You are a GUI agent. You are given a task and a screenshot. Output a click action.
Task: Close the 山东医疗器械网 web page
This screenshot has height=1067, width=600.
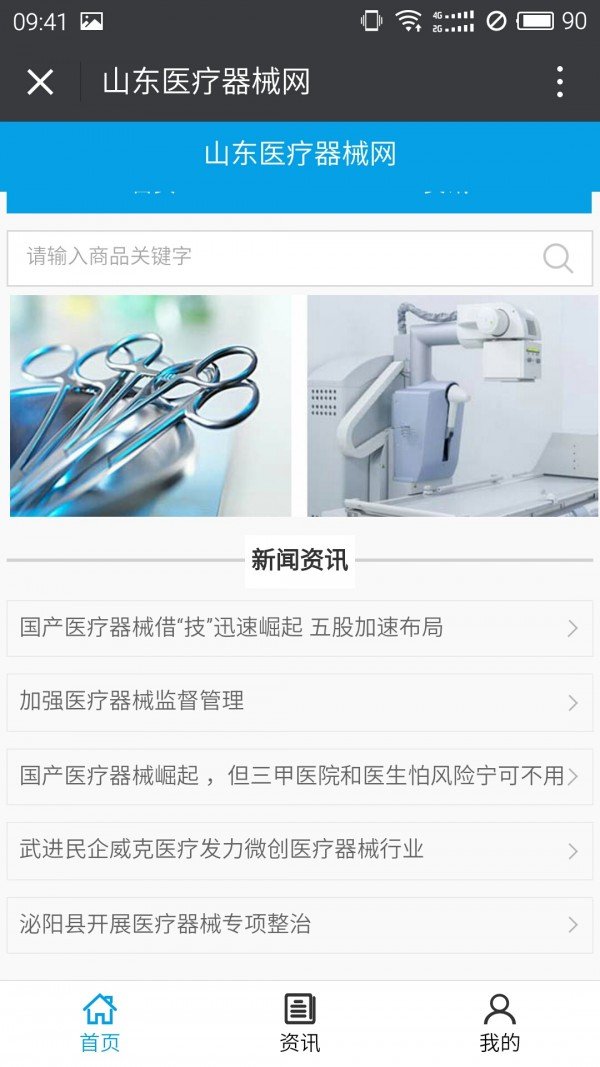(x=40, y=82)
